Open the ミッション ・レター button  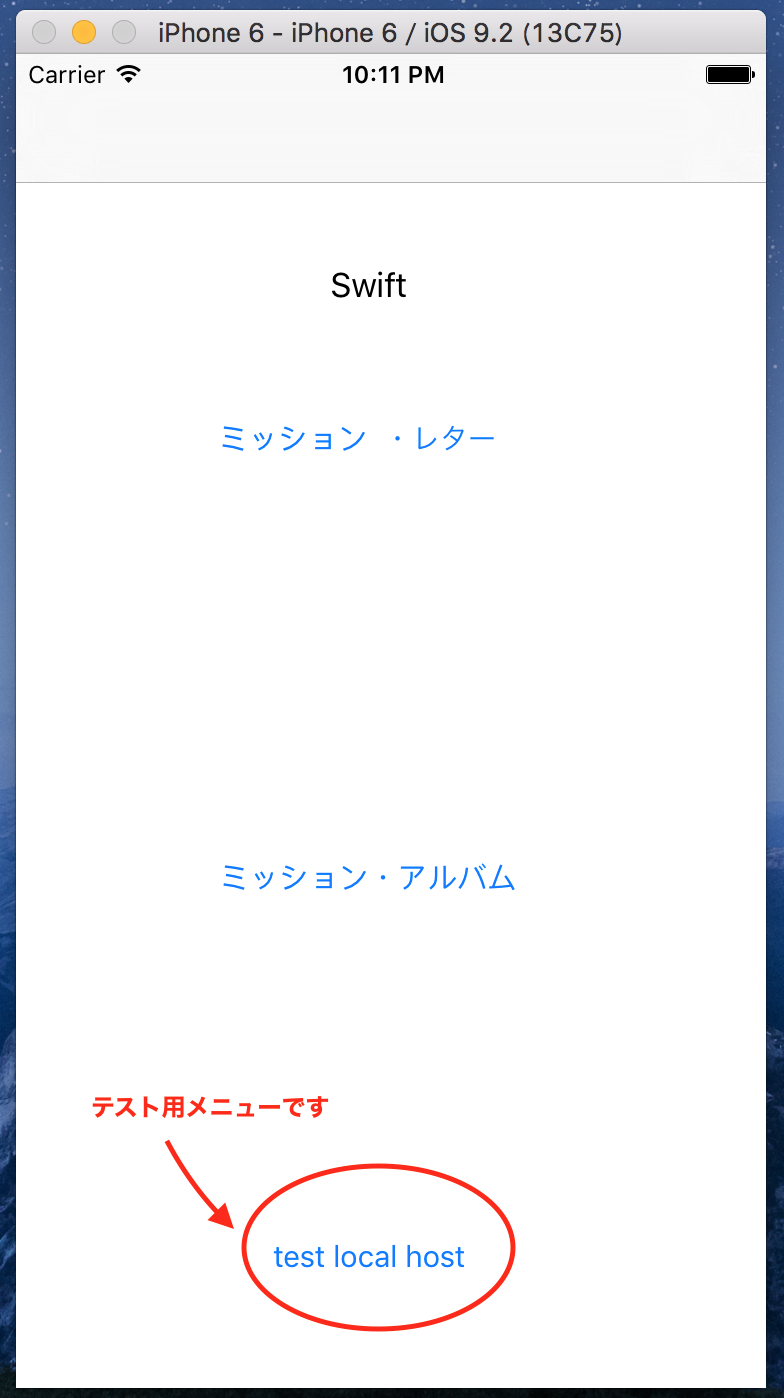point(358,438)
